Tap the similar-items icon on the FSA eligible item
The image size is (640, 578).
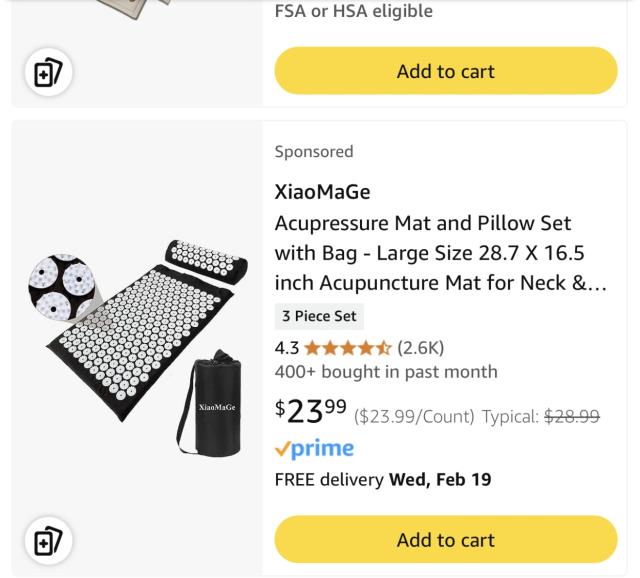click(48, 73)
